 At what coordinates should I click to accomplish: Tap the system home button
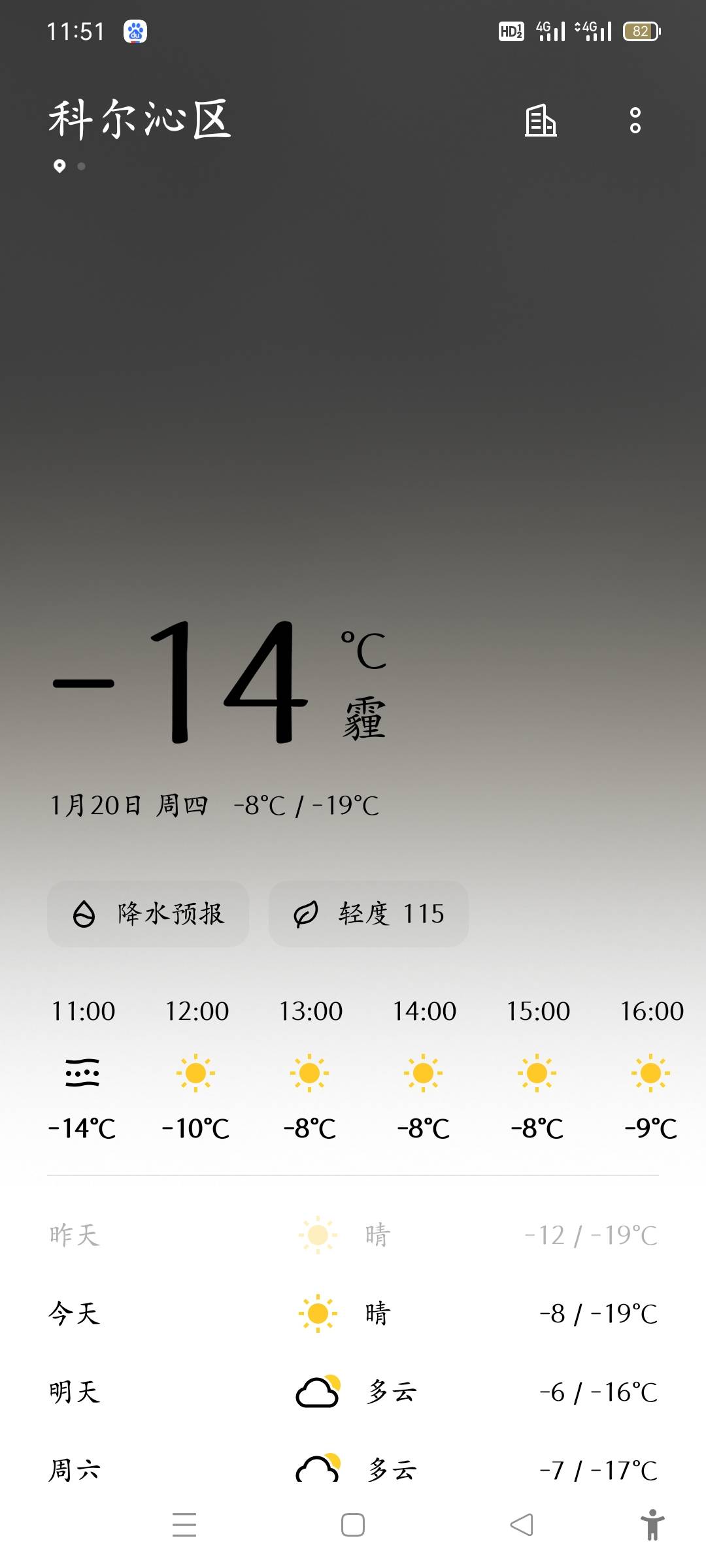[x=353, y=1525]
